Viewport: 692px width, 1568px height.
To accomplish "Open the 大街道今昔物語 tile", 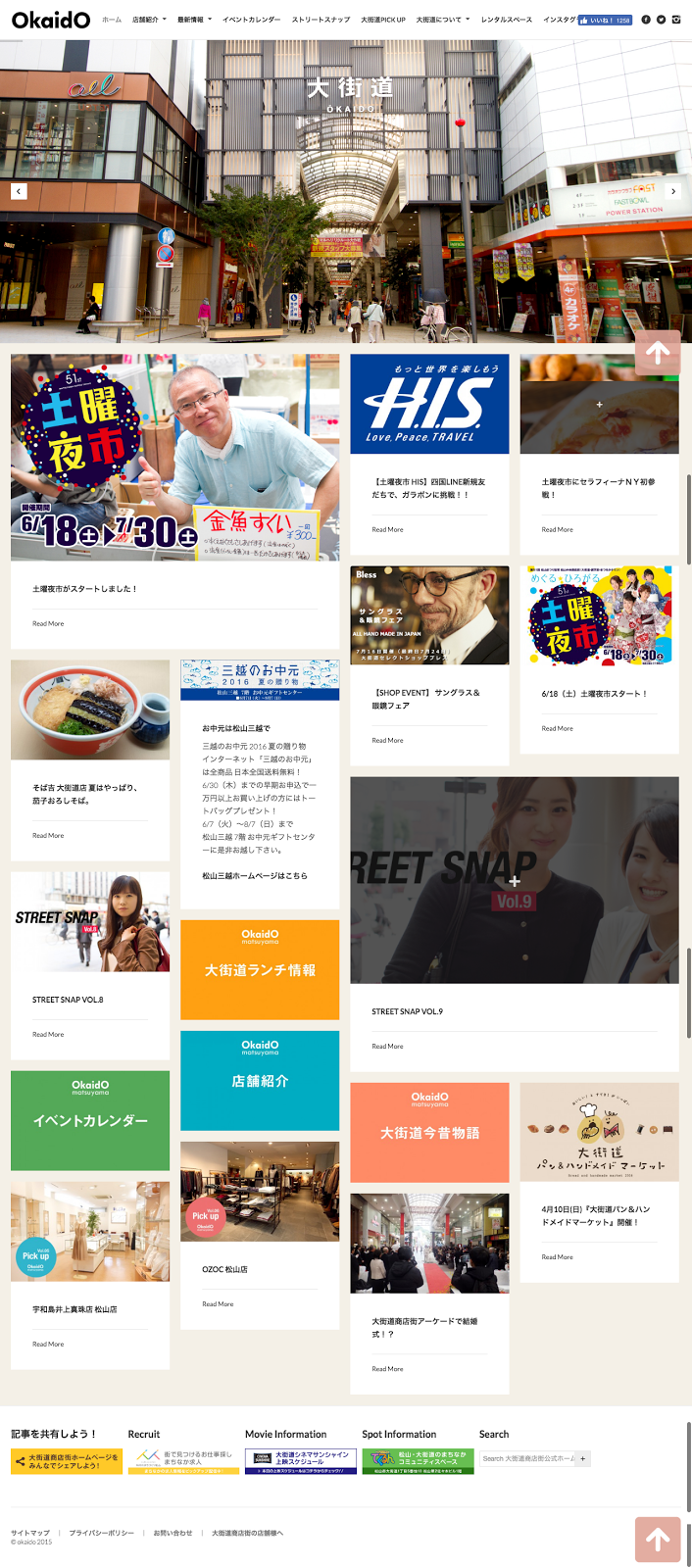I will point(429,1132).
